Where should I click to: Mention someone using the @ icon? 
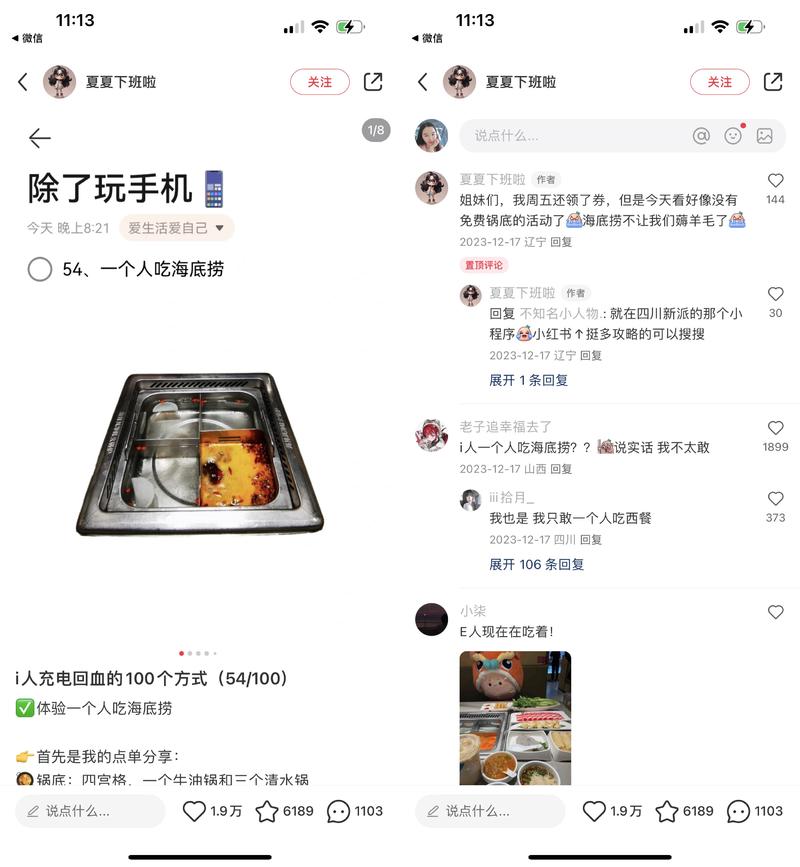(x=701, y=136)
